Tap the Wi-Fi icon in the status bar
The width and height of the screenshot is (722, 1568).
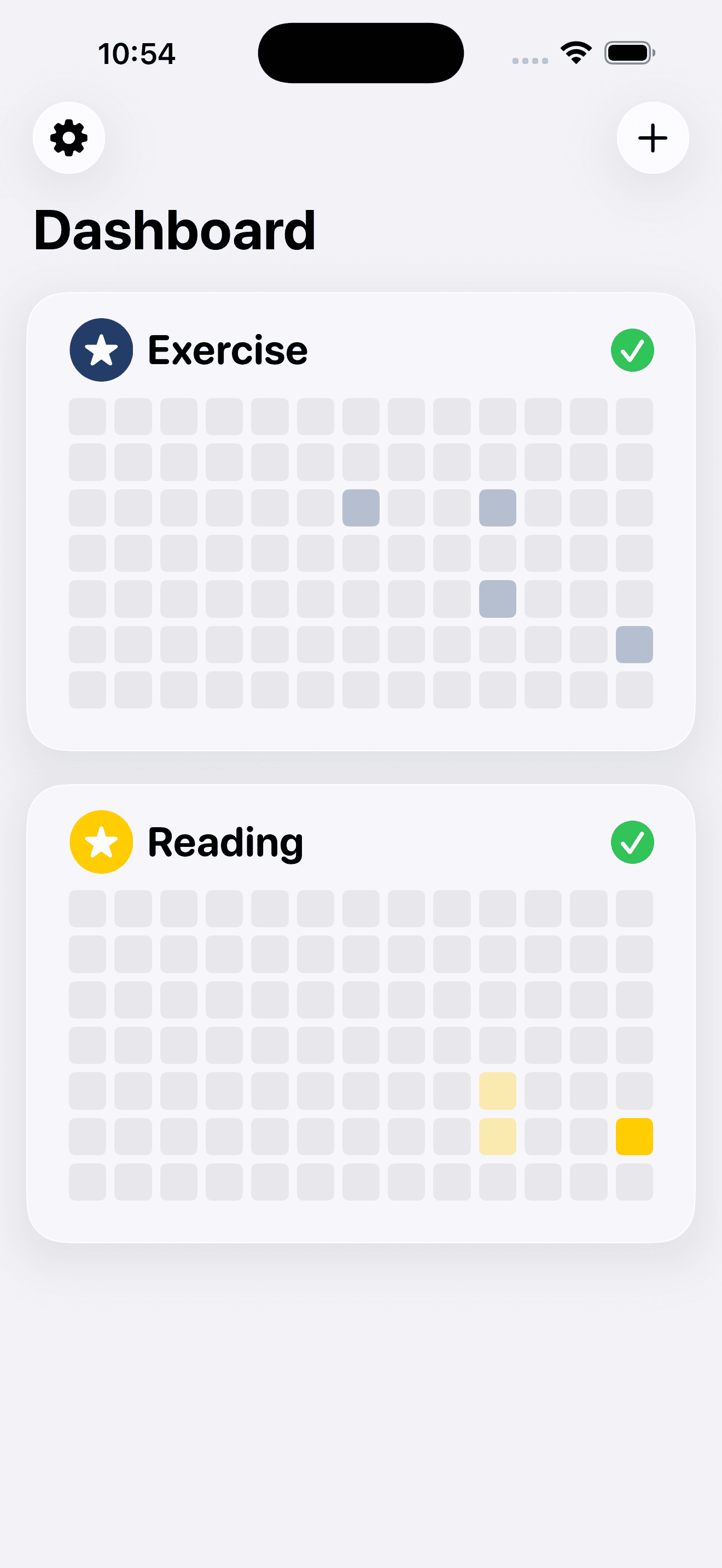575,52
